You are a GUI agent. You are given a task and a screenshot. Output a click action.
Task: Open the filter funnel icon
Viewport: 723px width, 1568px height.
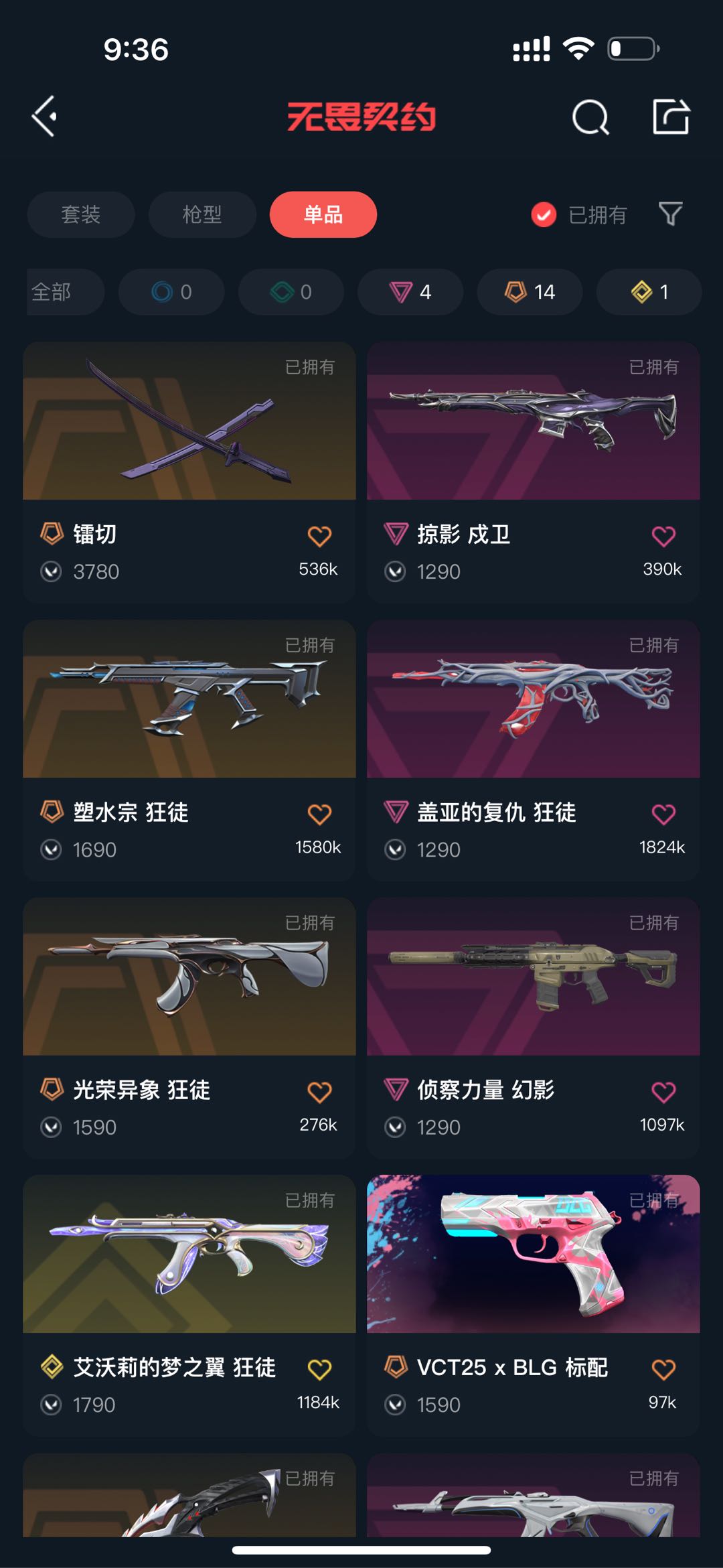(x=670, y=214)
